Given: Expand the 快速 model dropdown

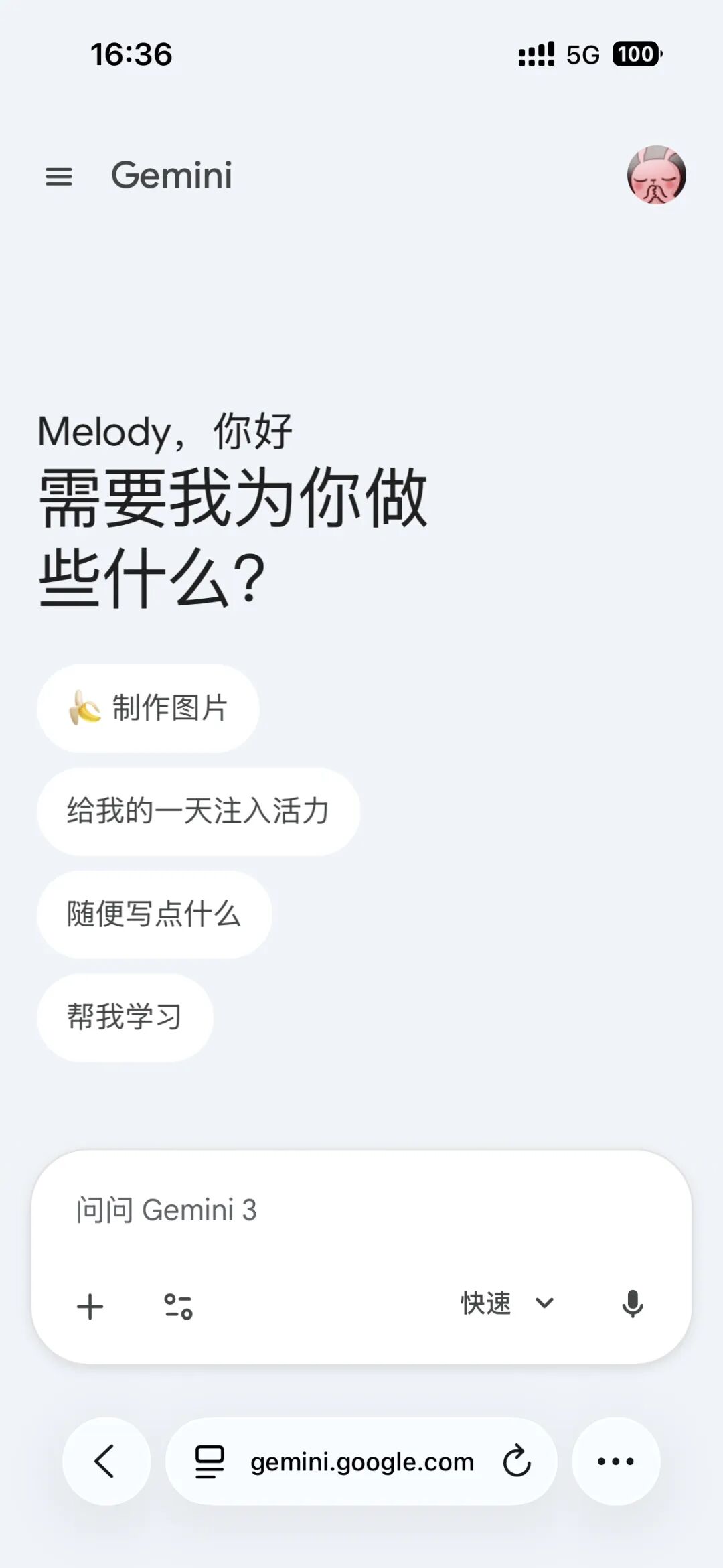Looking at the screenshot, I should click(x=507, y=1303).
